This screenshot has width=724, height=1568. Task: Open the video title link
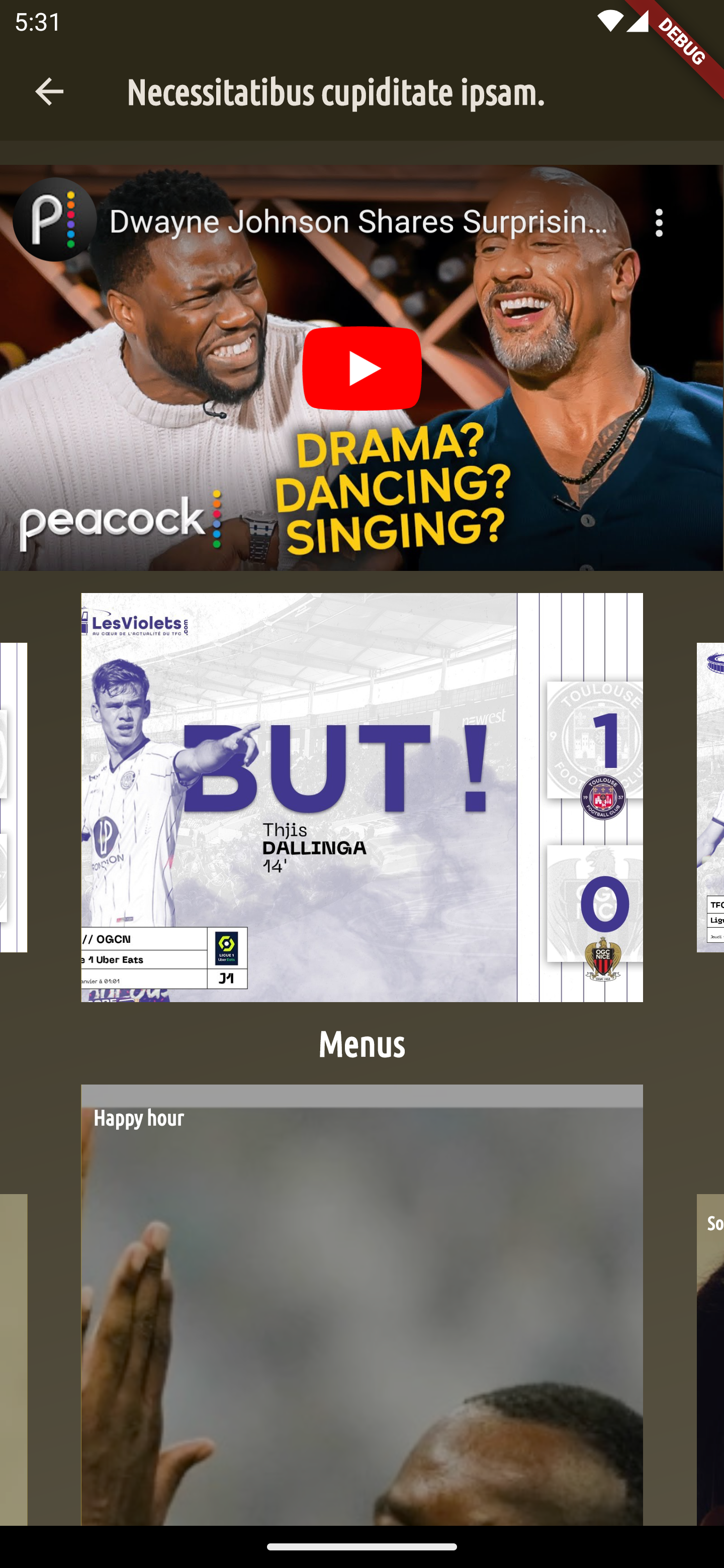(359, 222)
